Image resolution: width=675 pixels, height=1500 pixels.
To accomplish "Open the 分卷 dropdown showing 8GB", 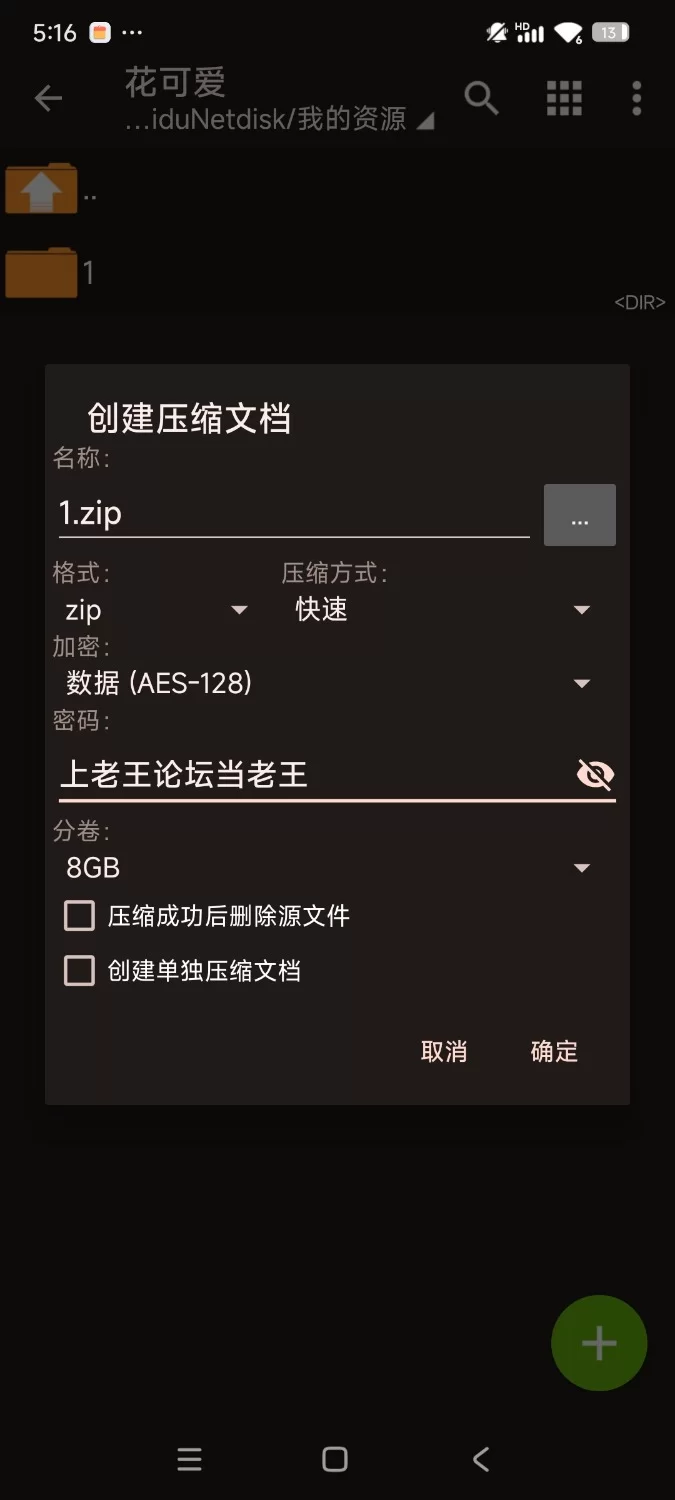I will click(x=328, y=867).
